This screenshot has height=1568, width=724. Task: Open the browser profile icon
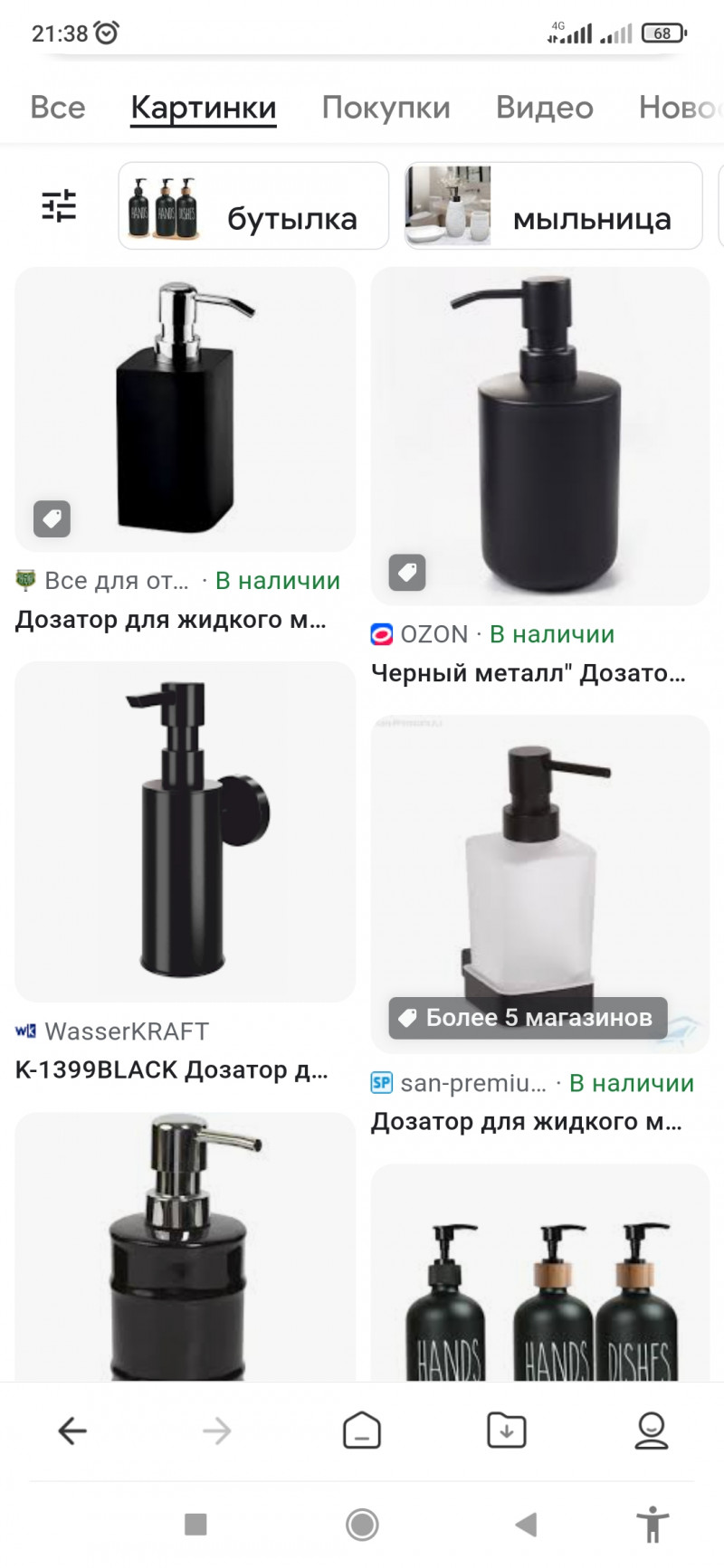click(x=652, y=1430)
